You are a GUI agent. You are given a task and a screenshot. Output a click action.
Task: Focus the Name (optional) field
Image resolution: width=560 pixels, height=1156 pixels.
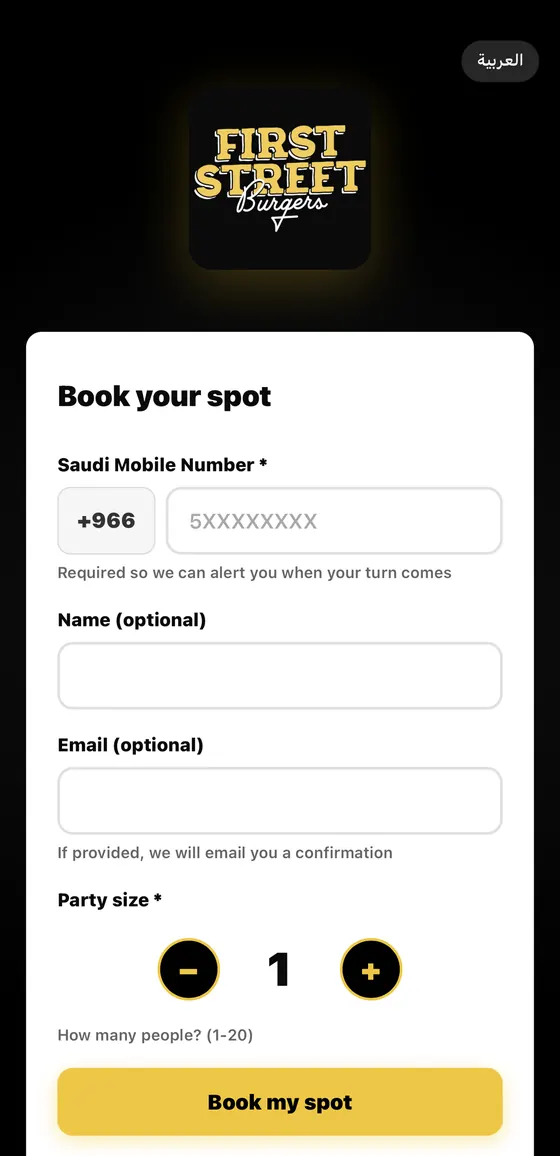(x=280, y=675)
